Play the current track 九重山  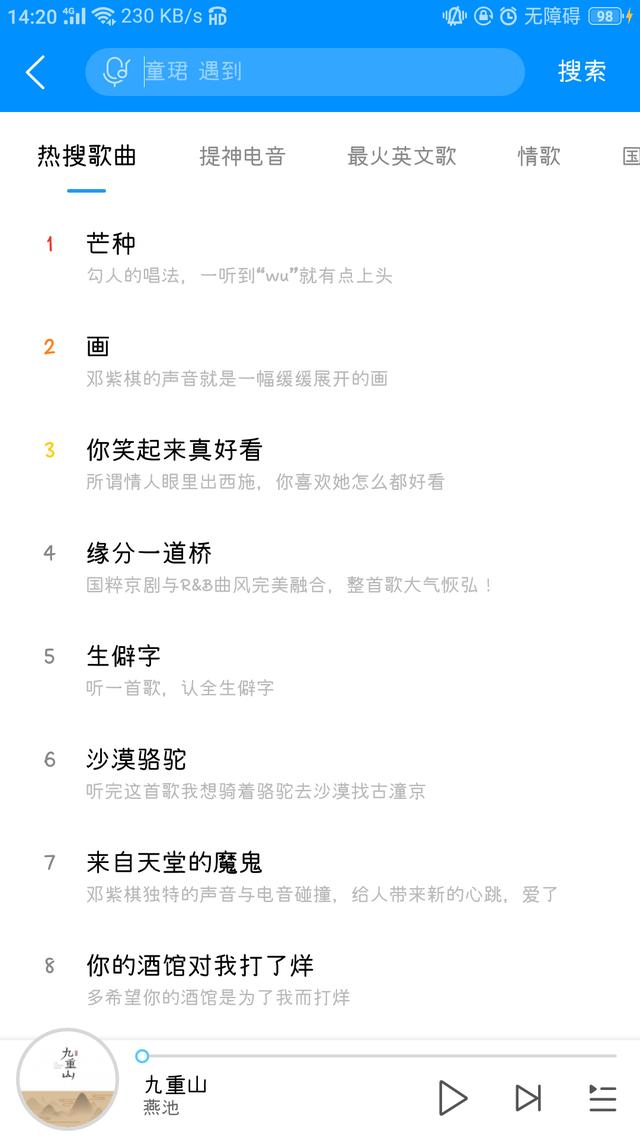(452, 1098)
